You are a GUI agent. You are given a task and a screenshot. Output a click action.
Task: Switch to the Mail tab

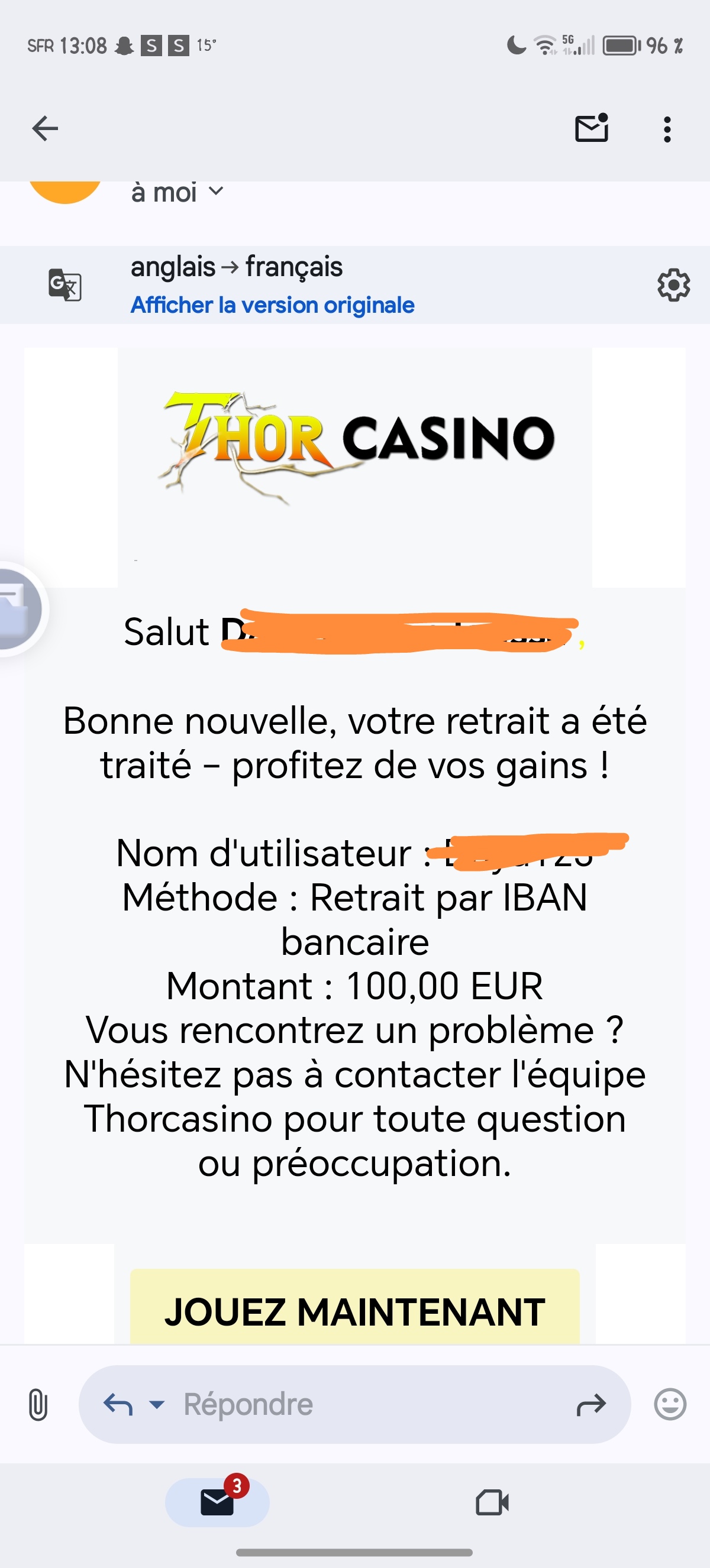(x=217, y=1502)
